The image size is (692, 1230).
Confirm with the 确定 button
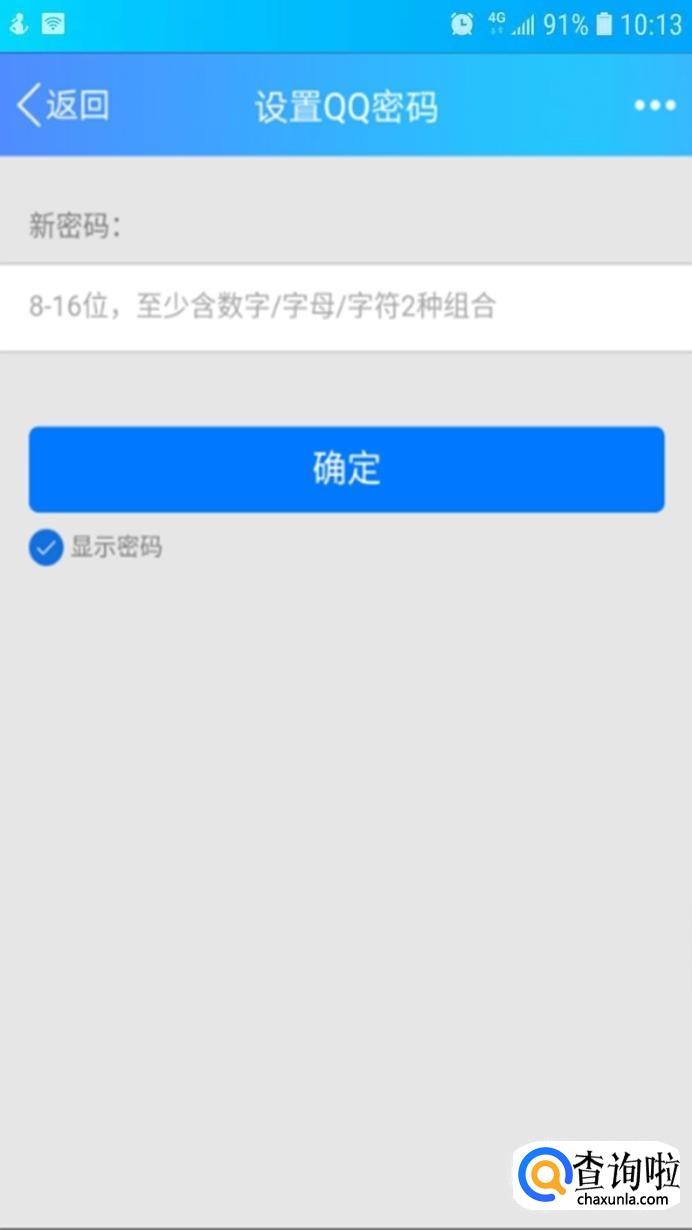(346, 469)
